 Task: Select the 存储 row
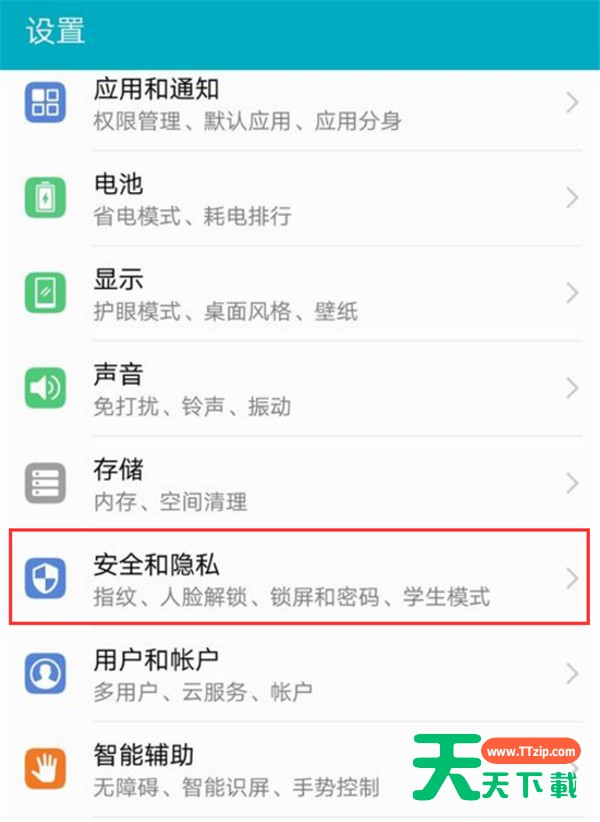(300, 483)
